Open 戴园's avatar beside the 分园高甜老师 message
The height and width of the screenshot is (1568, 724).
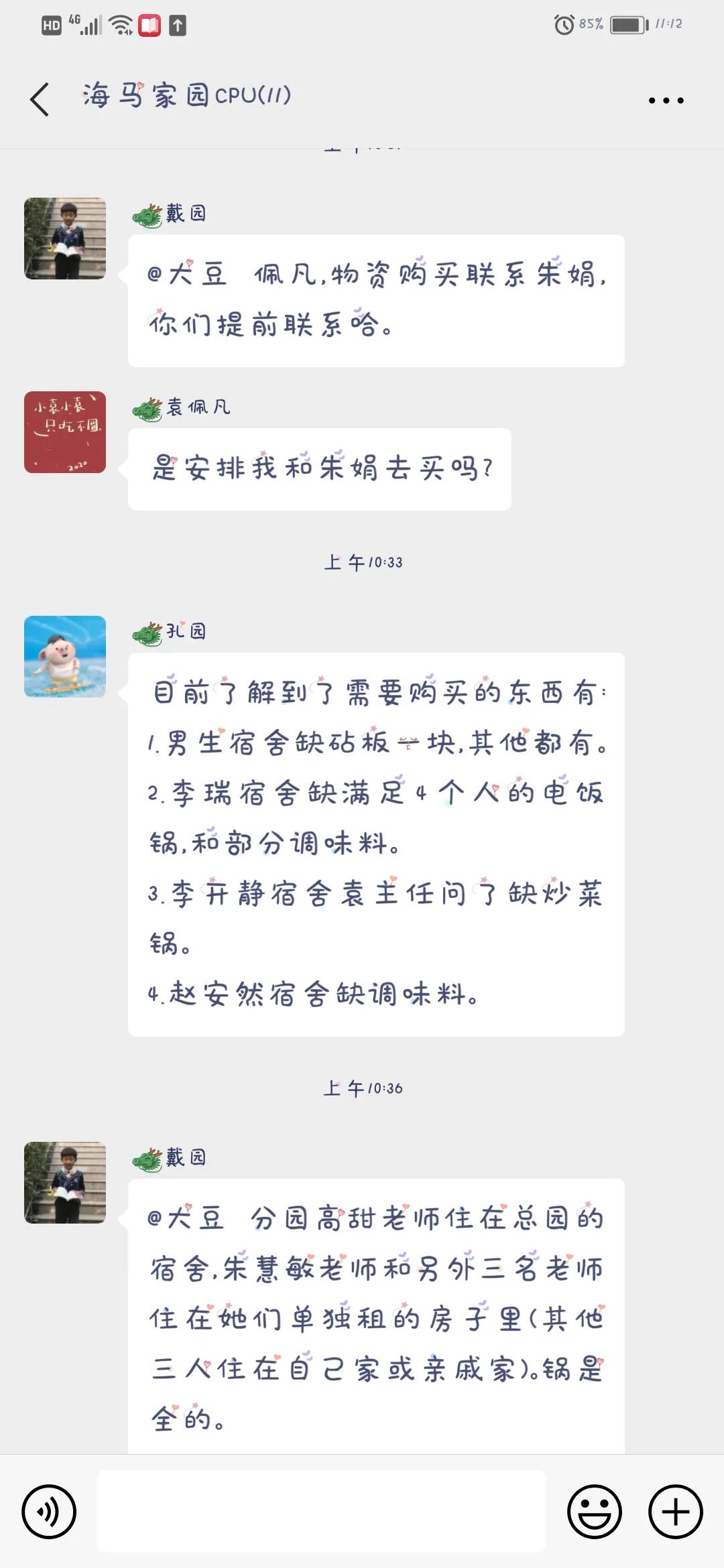pos(65,1183)
